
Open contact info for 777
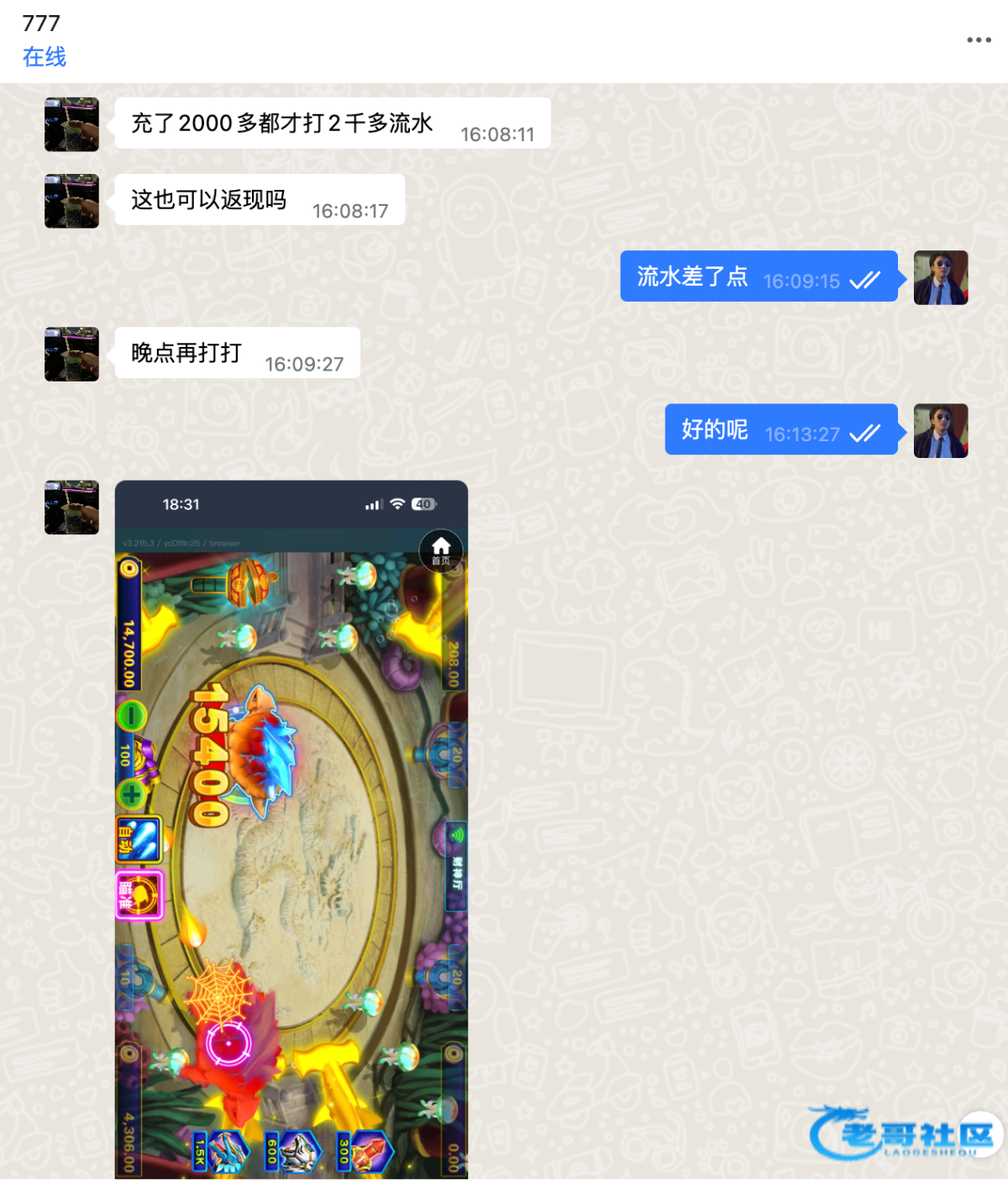[41, 24]
